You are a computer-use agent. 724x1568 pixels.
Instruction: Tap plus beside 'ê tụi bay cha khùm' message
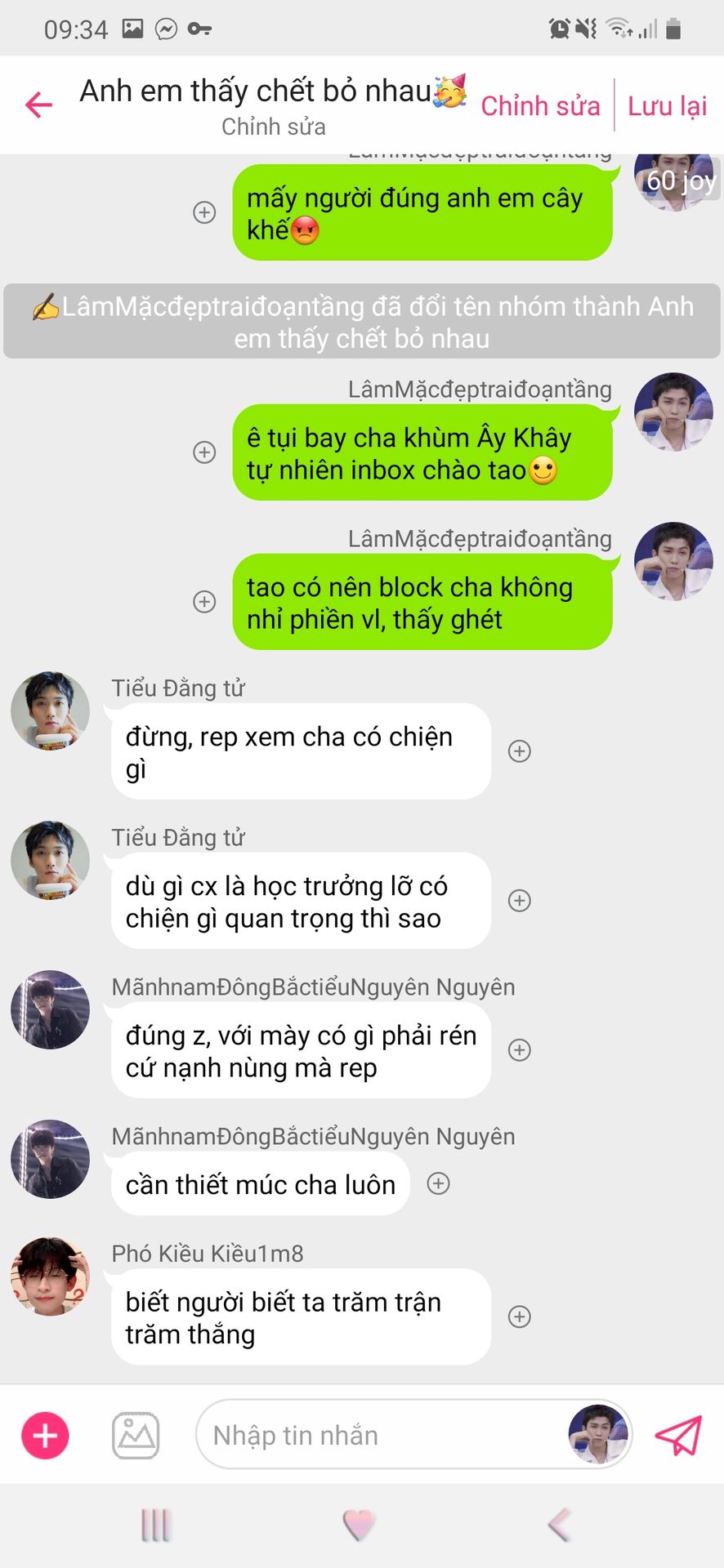[204, 452]
